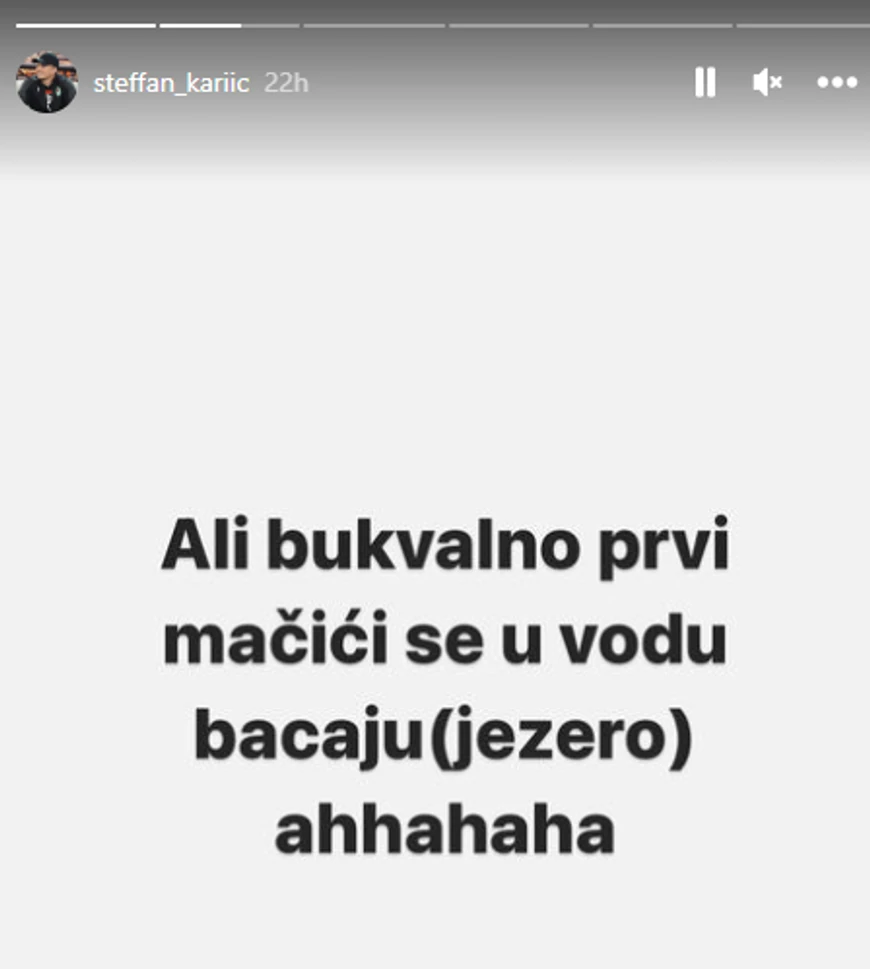The image size is (870, 969).
Task: Open steffan_kariic profile picture
Action: pos(47,83)
